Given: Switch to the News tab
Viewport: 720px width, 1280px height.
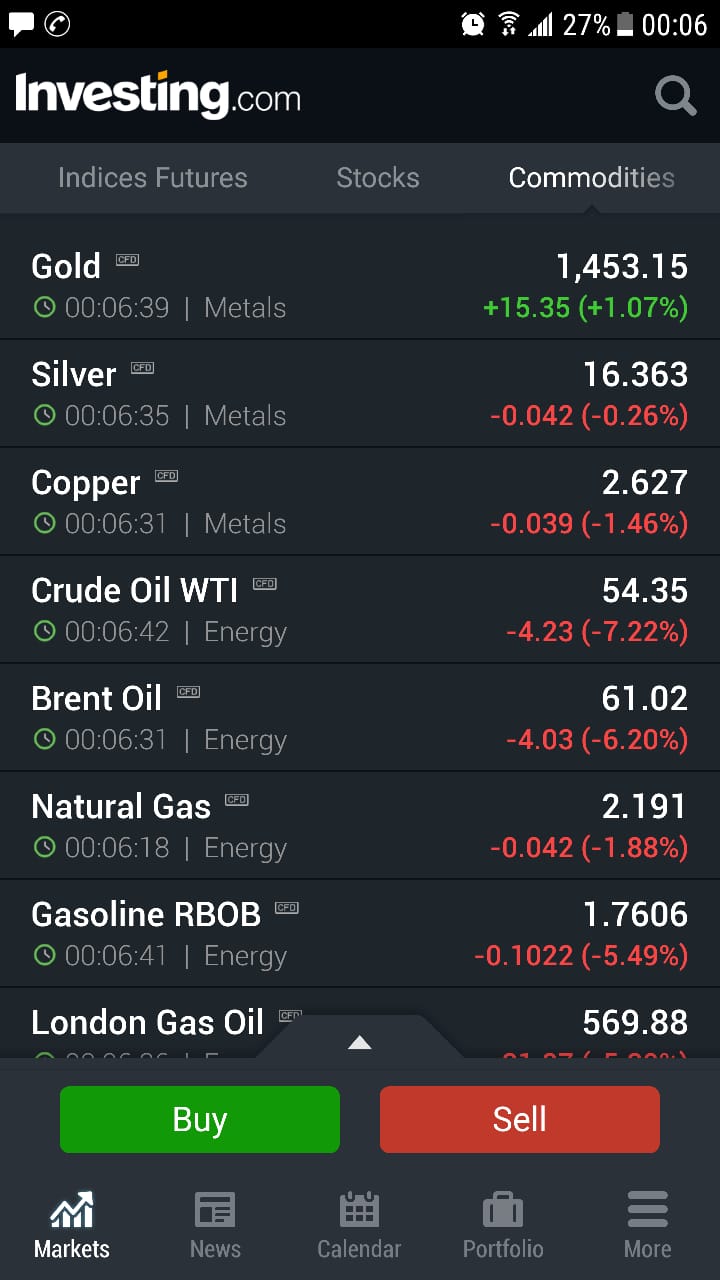Looking at the screenshot, I should (215, 1225).
